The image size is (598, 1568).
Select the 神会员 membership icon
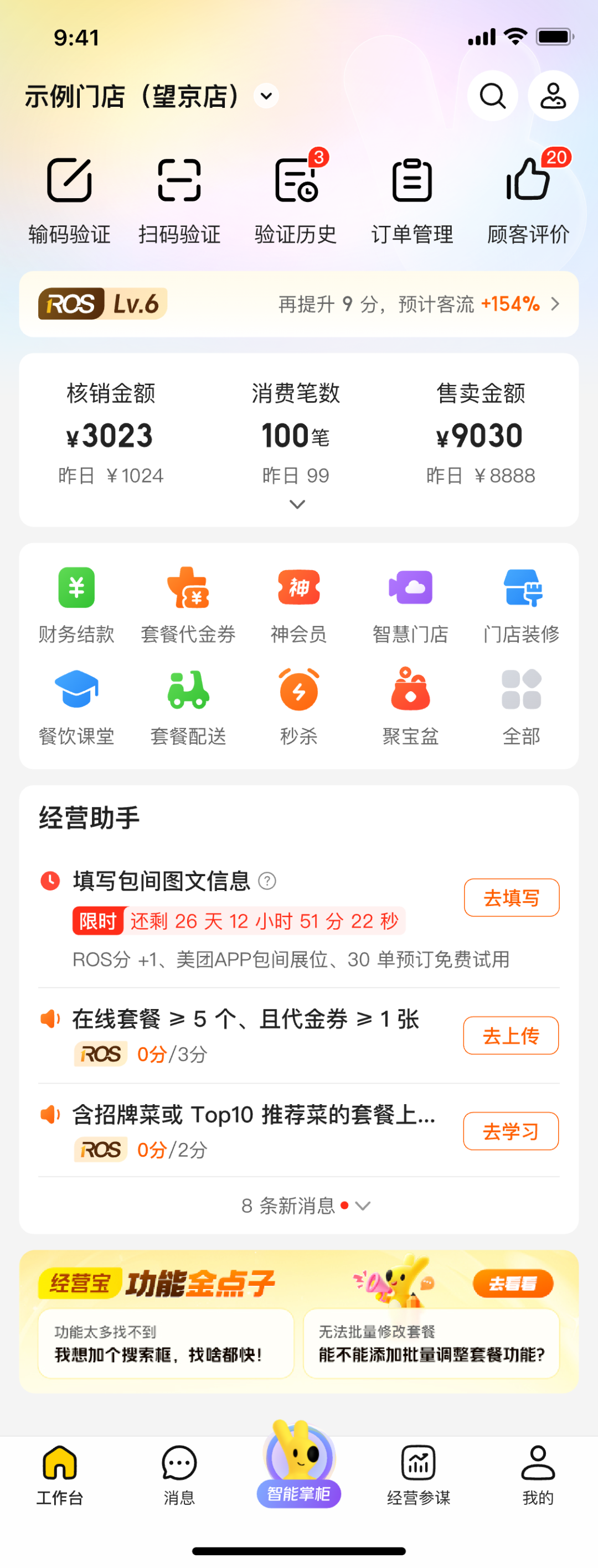point(298,603)
